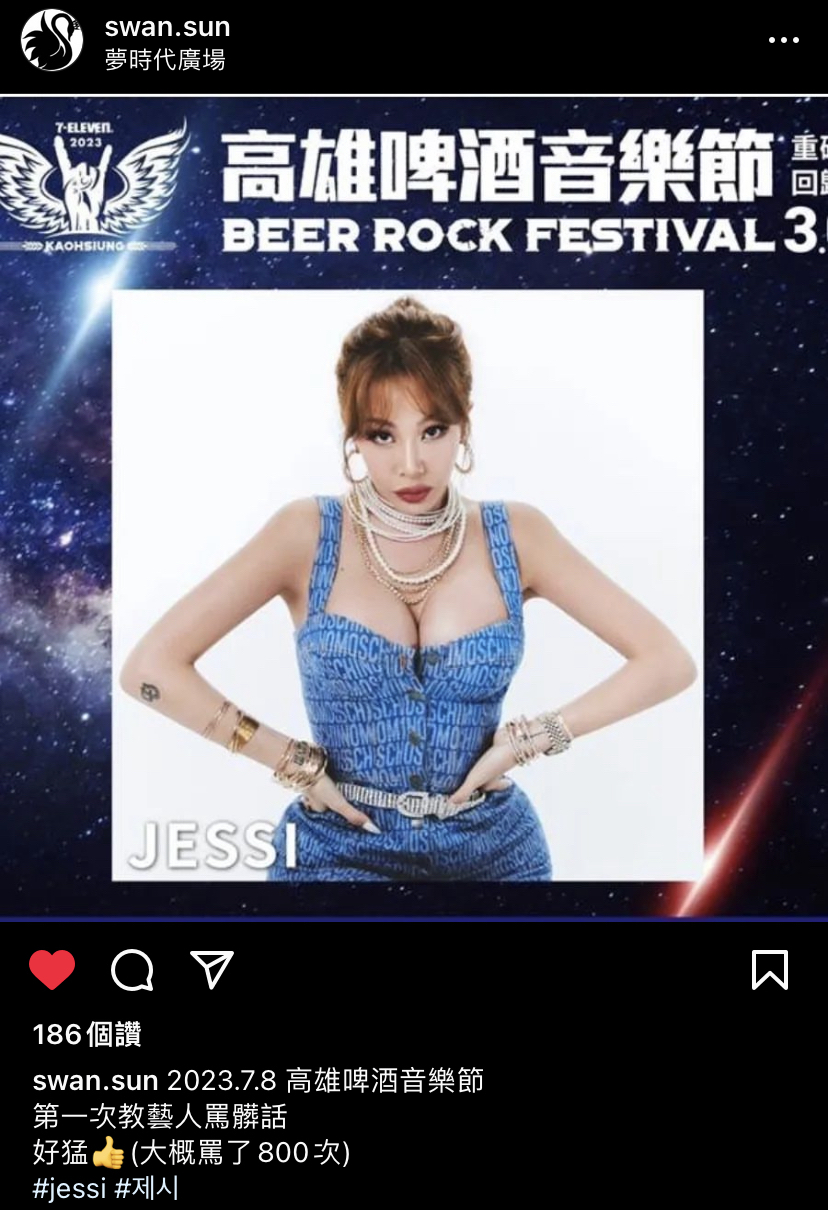Open the #jessi hashtag
The image size is (828, 1210).
click(x=70, y=1188)
